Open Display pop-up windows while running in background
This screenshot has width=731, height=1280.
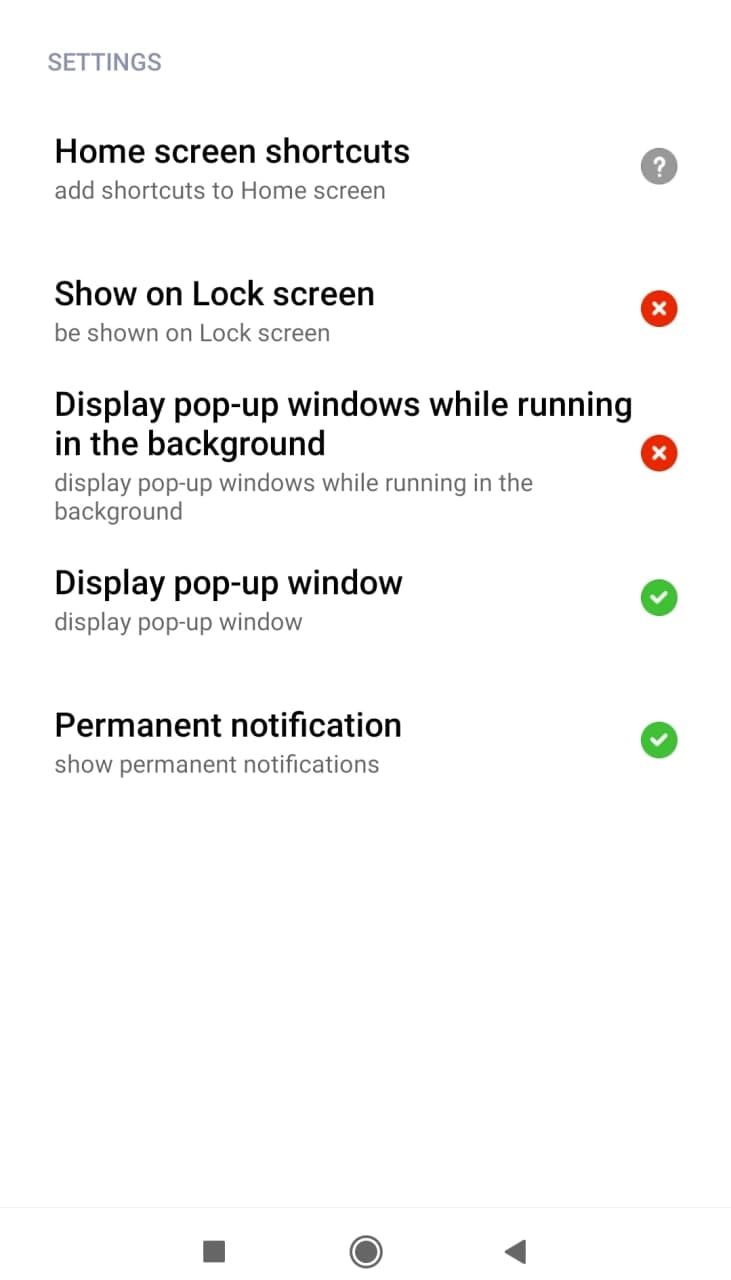point(343,453)
